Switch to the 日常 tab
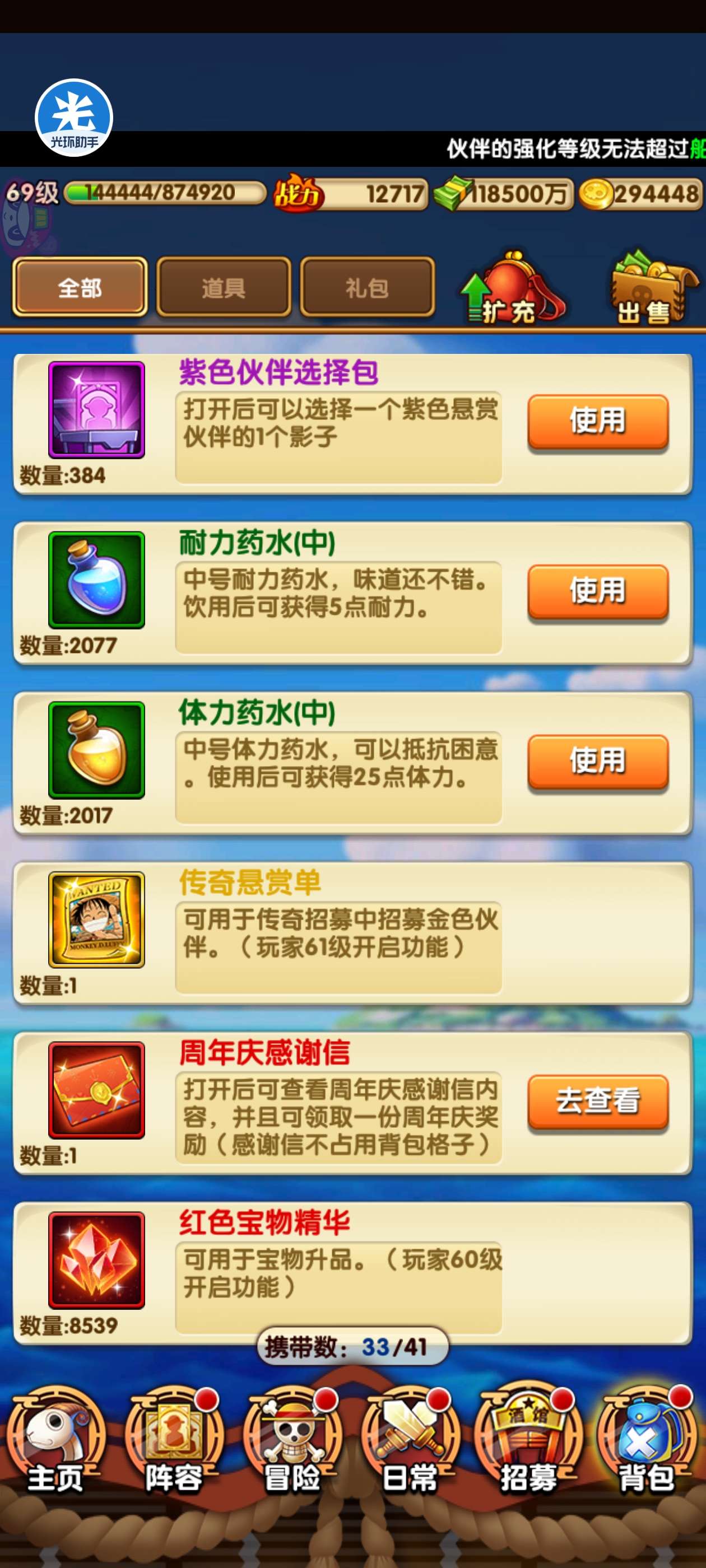The image size is (706, 1568). tap(410, 1443)
